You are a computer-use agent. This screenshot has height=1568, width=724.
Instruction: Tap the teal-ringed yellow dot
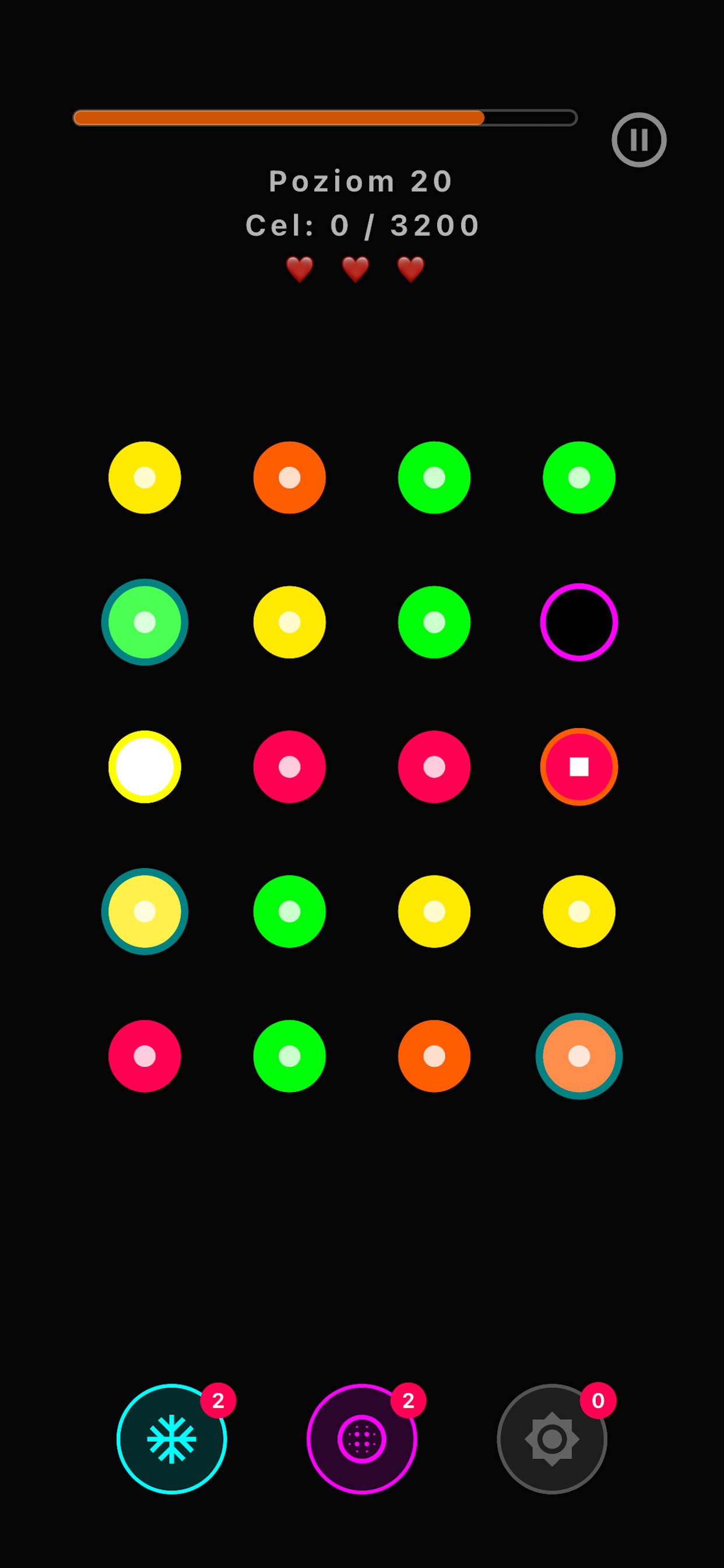pyautogui.click(x=145, y=911)
